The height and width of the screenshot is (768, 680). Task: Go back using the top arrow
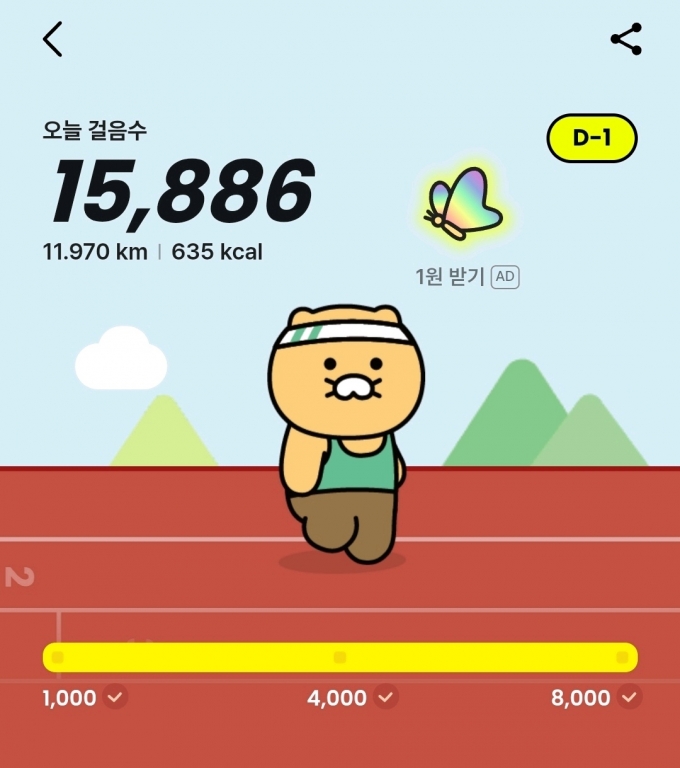pyautogui.click(x=53, y=39)
